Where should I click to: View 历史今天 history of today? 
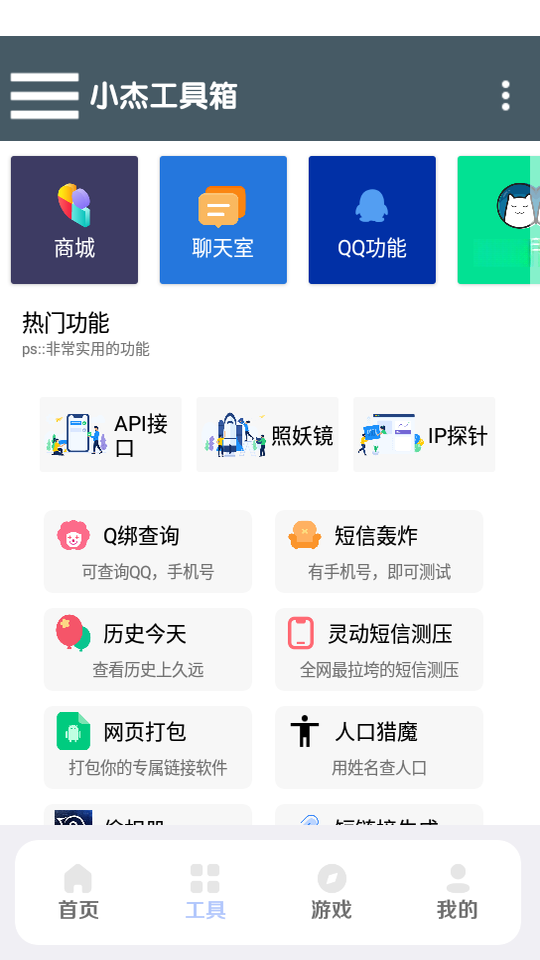[x=148, y=650]
